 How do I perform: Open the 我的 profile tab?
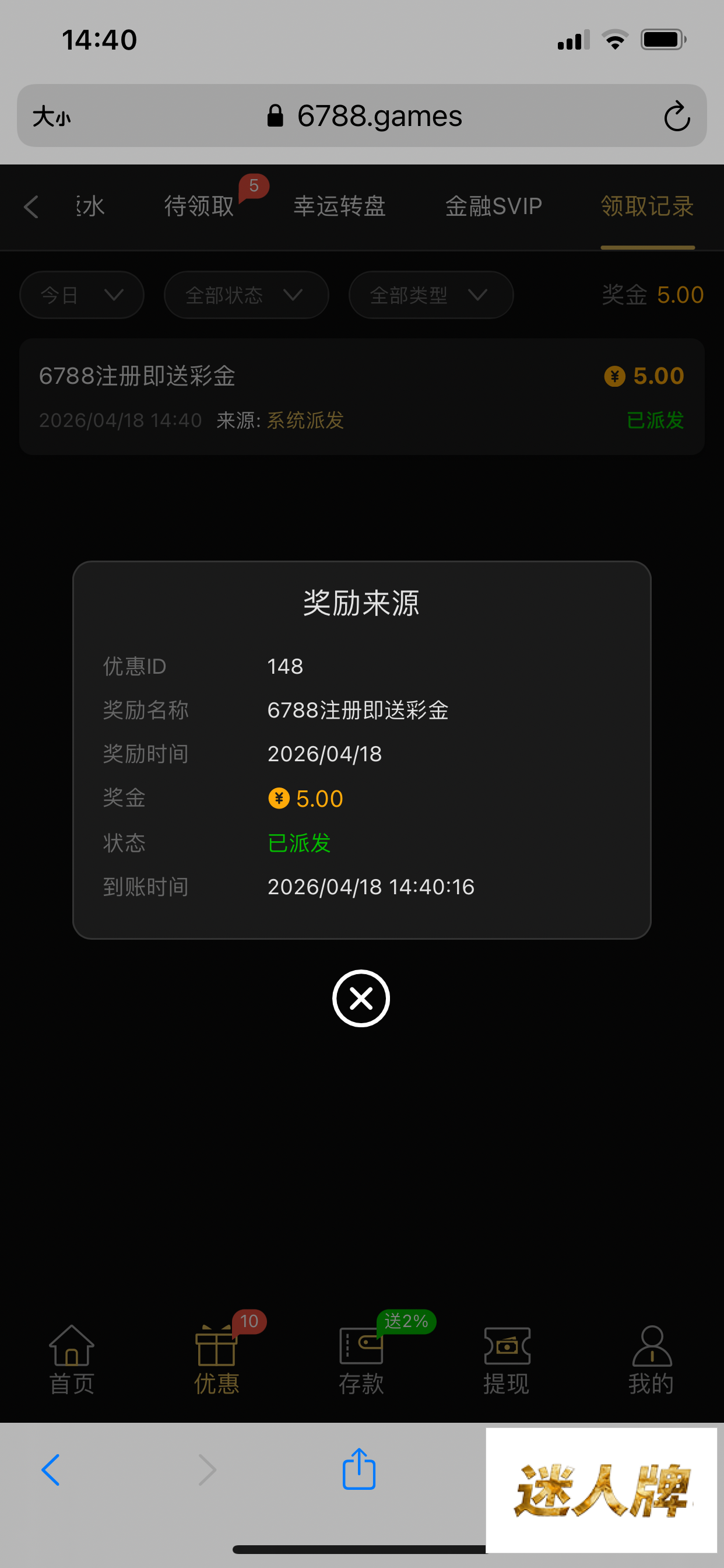coord(651,1360)
